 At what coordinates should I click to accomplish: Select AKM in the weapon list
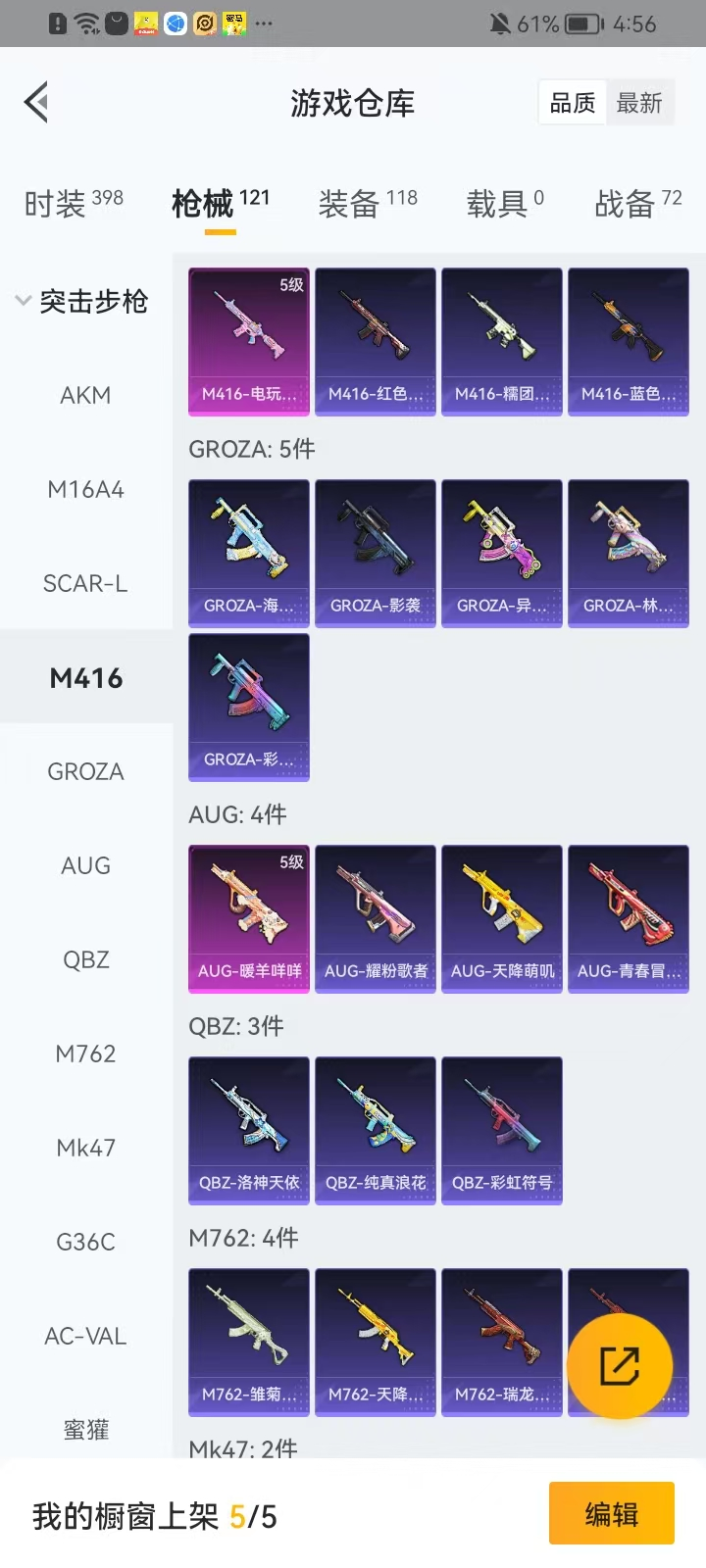coord(85,395)
